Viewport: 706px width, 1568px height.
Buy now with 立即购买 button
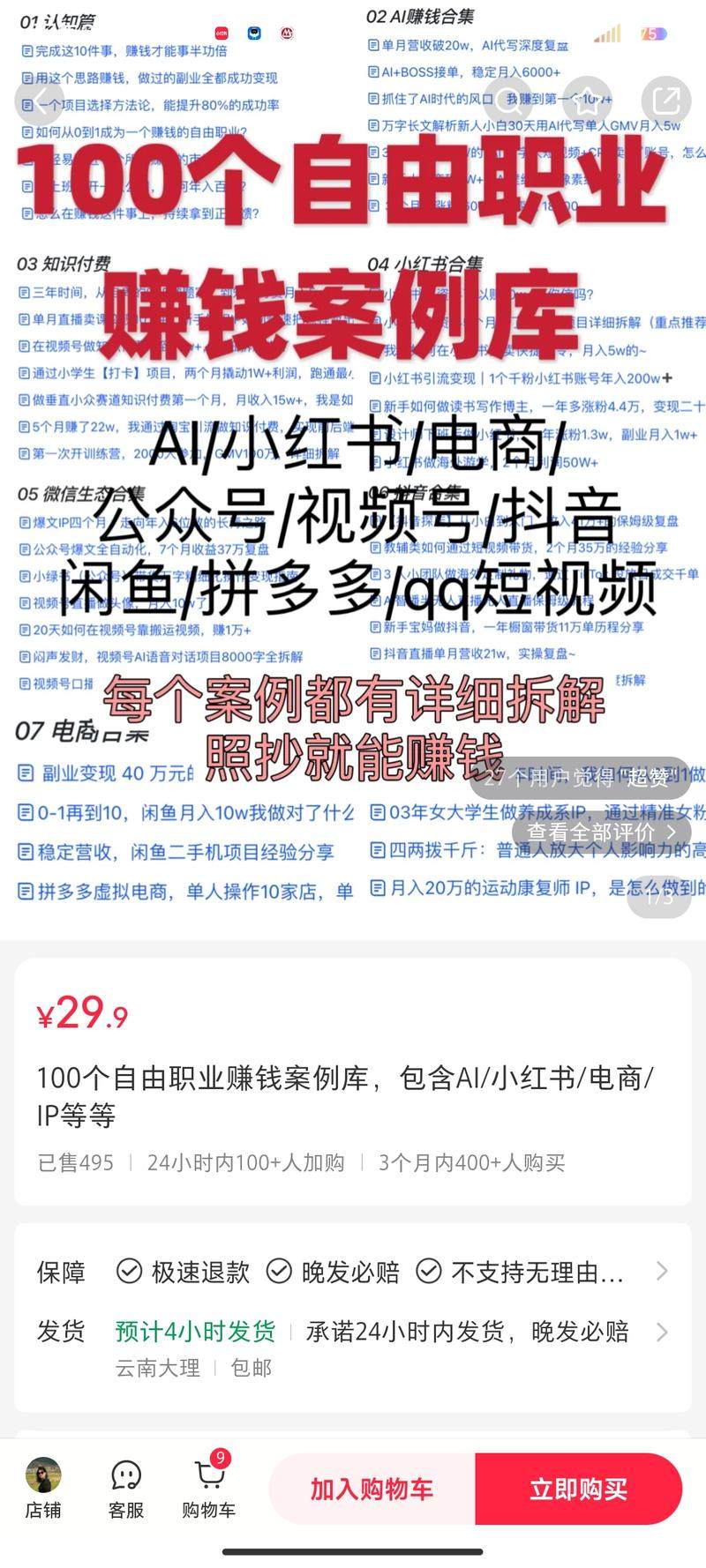click(578, 1490)
